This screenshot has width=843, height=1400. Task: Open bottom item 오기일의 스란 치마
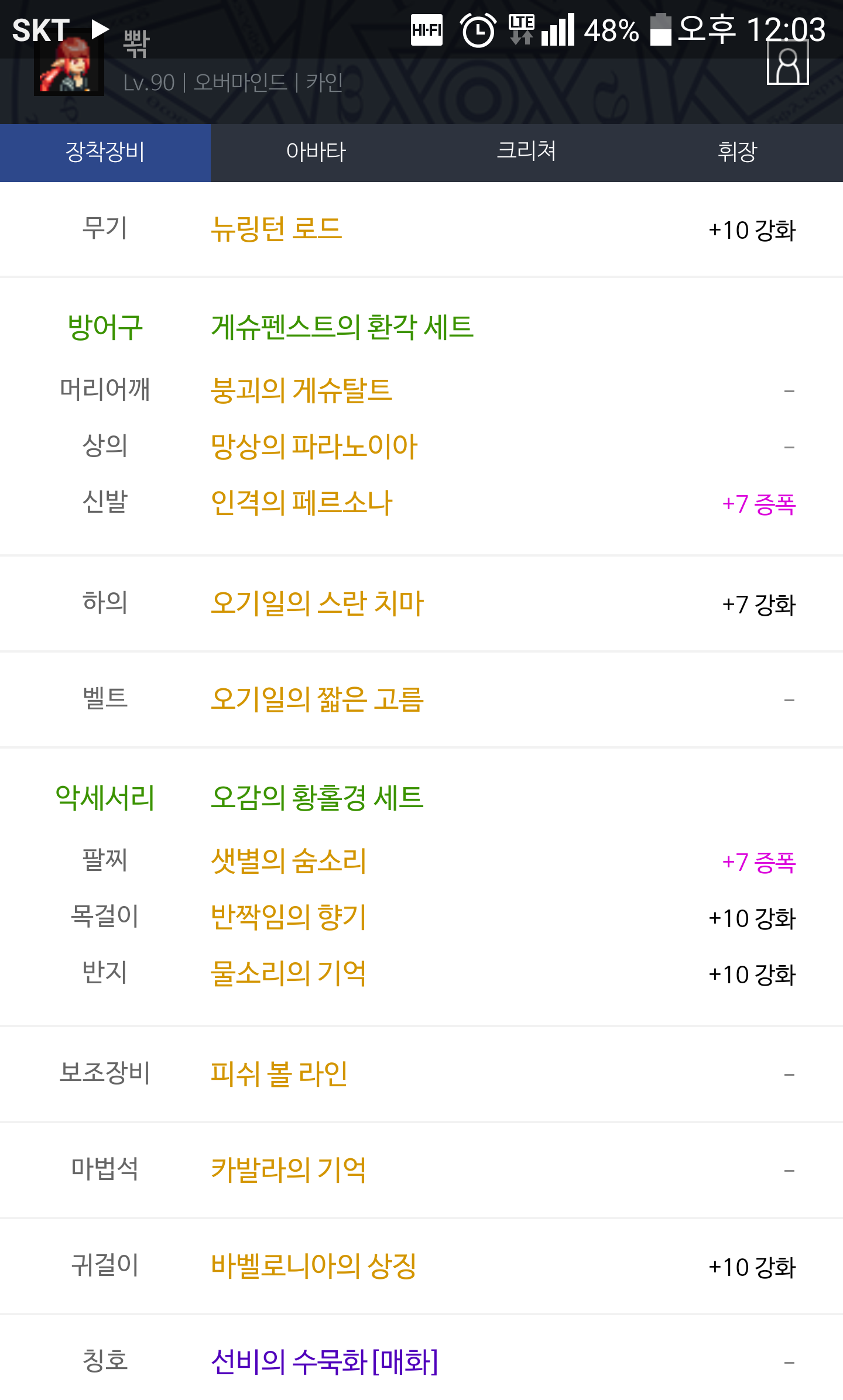point(317,603)
